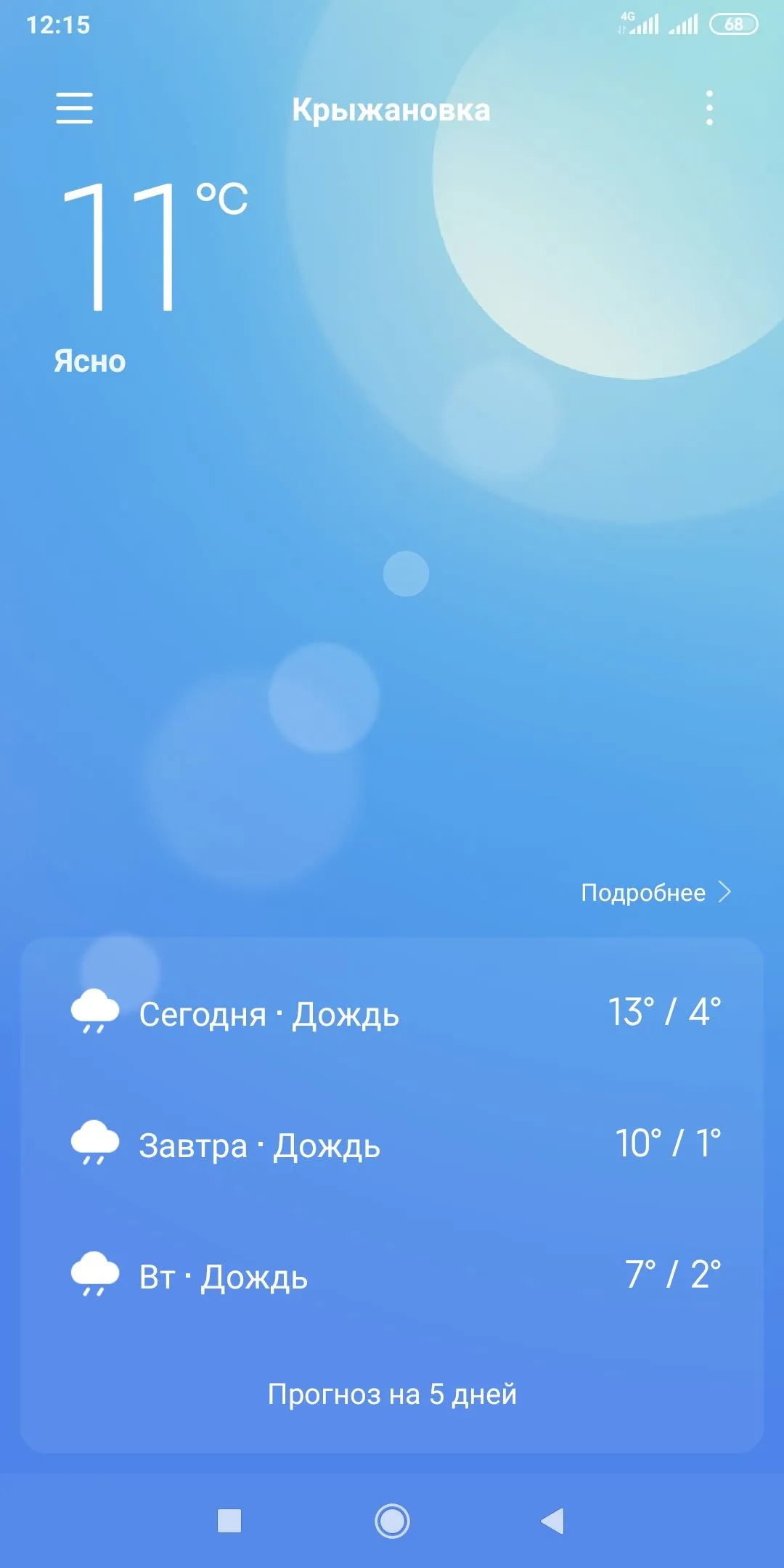Open the hamburger menu for city list
The width and height of the screenshot is (784, 1568).
pos(75,110)
